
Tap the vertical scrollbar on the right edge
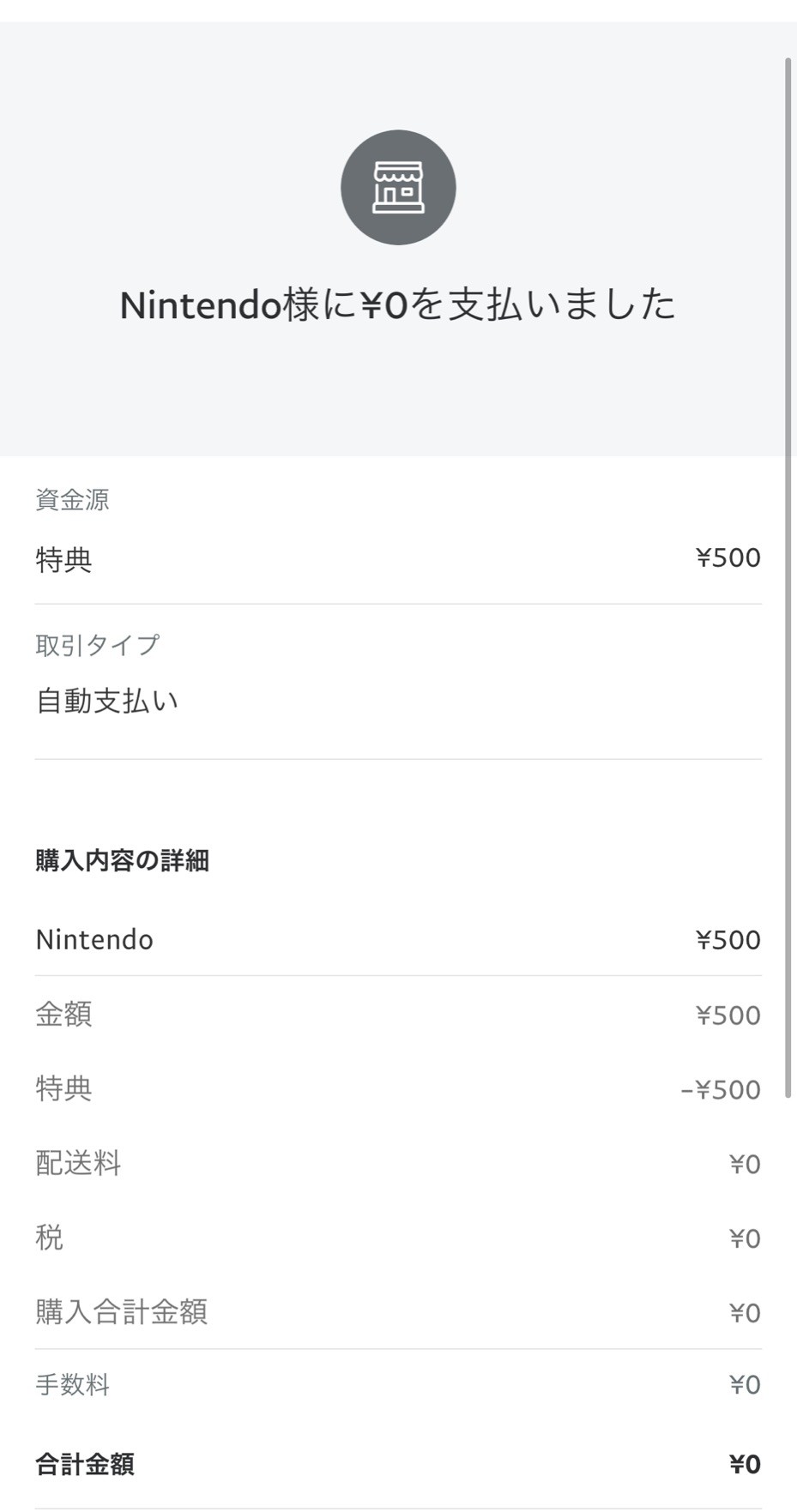pos(788,577)
